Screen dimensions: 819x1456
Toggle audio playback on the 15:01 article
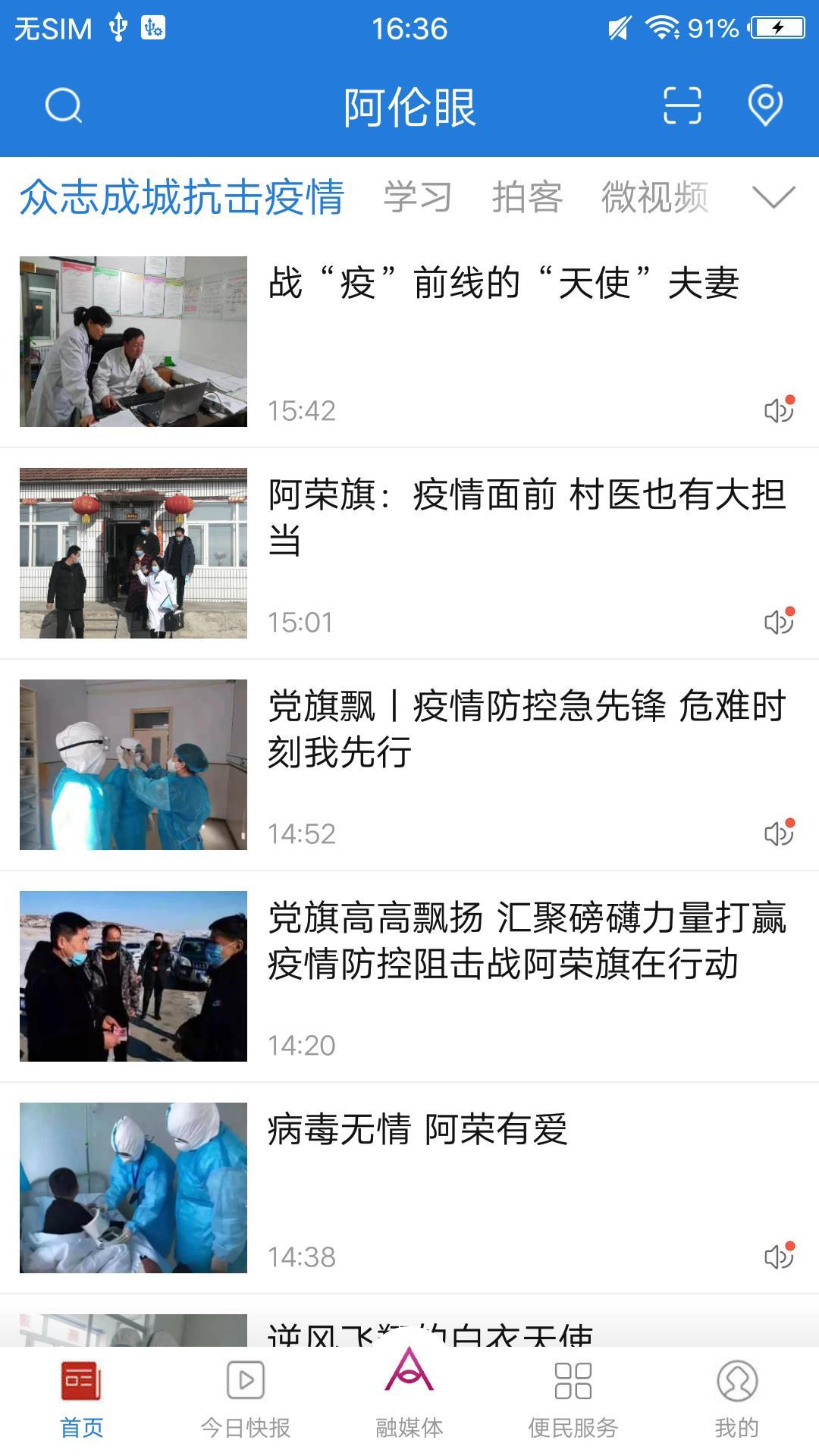(778, 620)
